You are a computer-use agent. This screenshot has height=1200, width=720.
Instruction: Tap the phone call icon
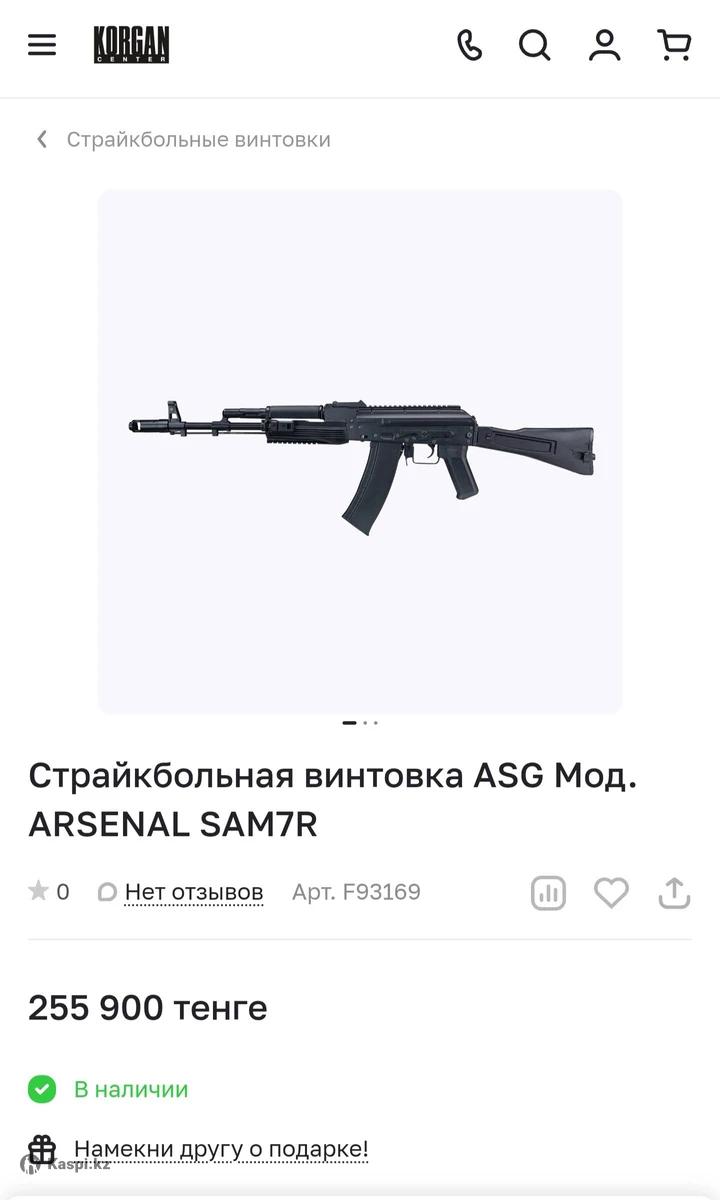point(469,45)
